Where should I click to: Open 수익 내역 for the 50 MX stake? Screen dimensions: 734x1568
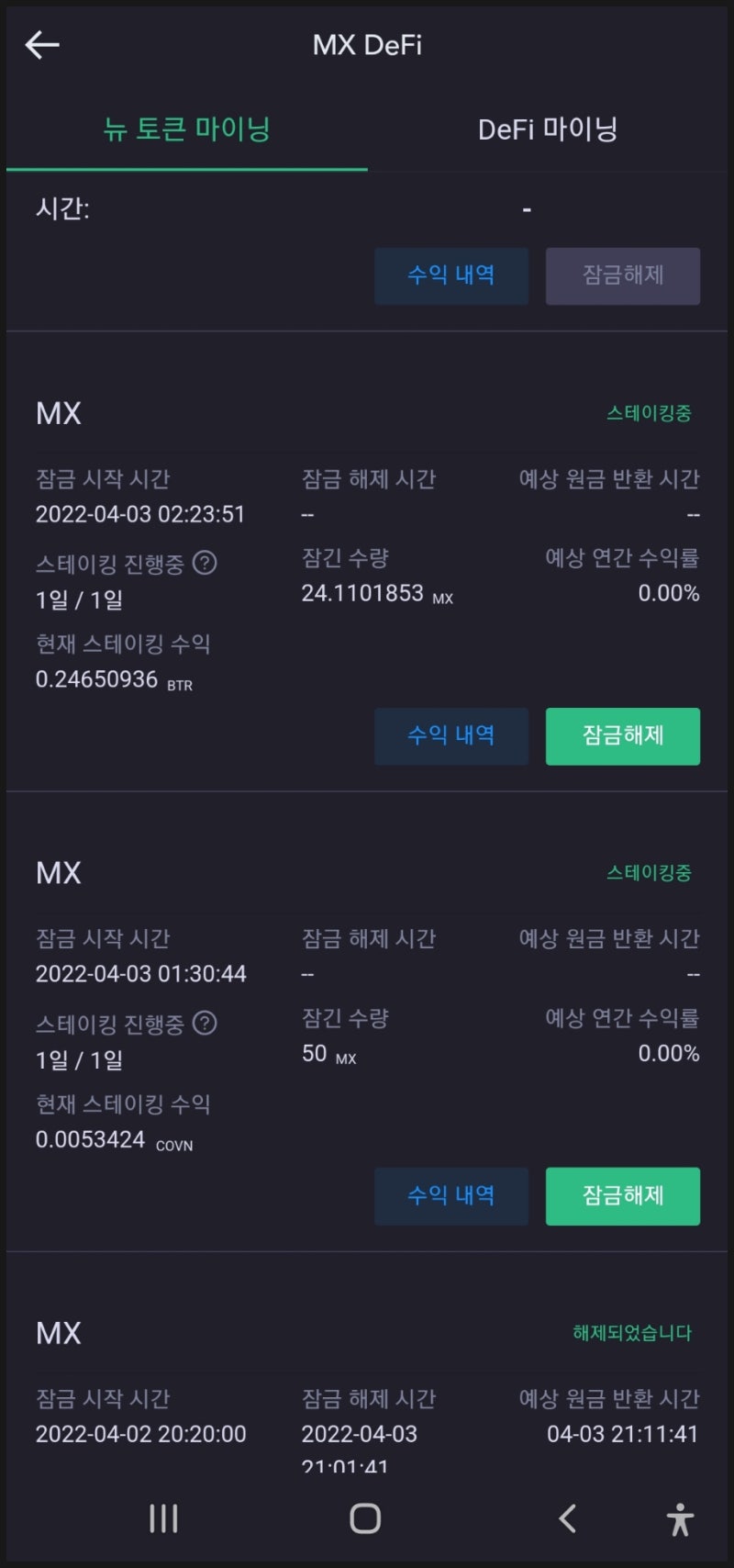click(451, 1196)
